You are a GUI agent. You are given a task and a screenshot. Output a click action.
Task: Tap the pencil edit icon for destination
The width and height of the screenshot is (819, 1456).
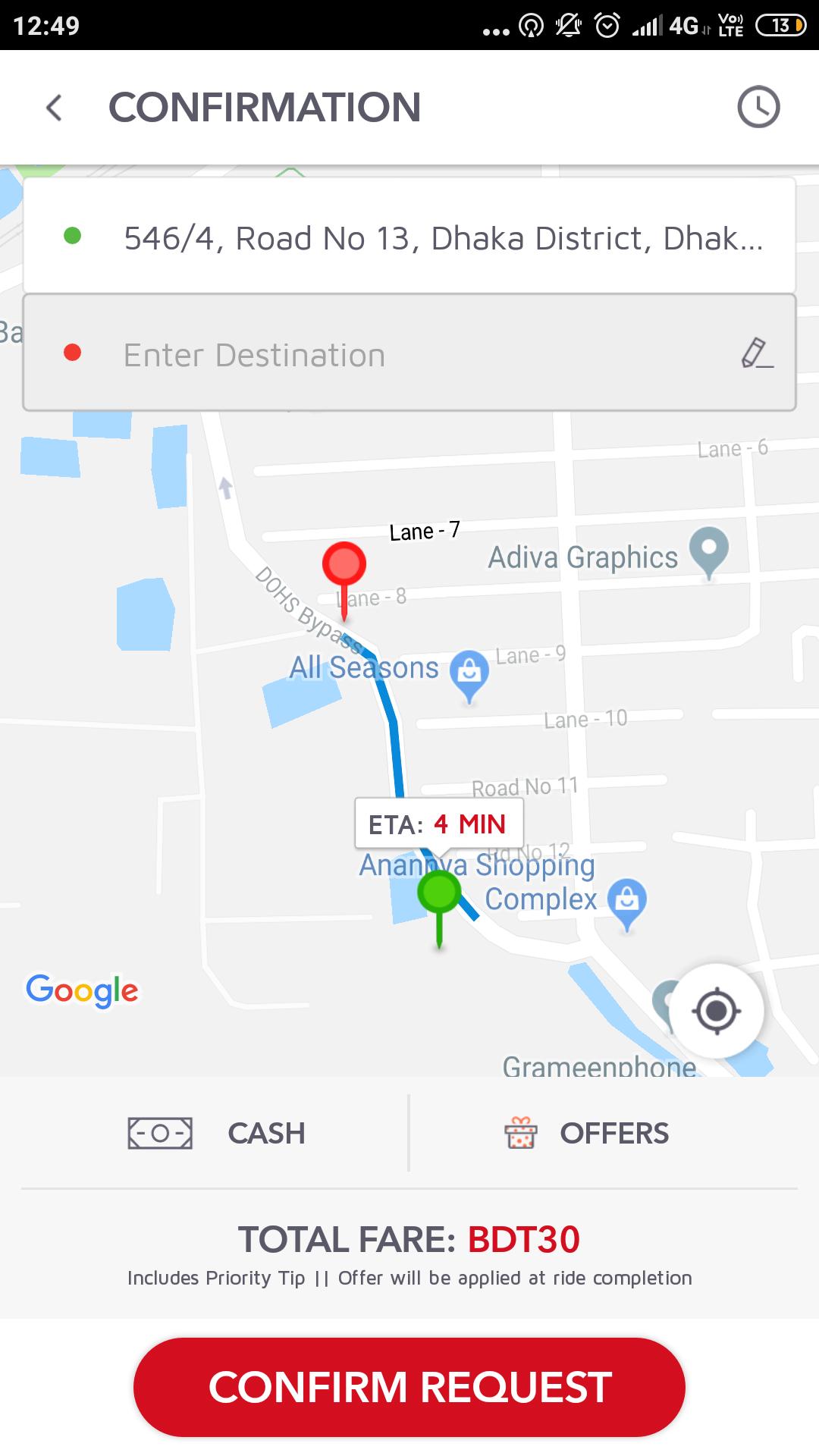click(757, 353)
